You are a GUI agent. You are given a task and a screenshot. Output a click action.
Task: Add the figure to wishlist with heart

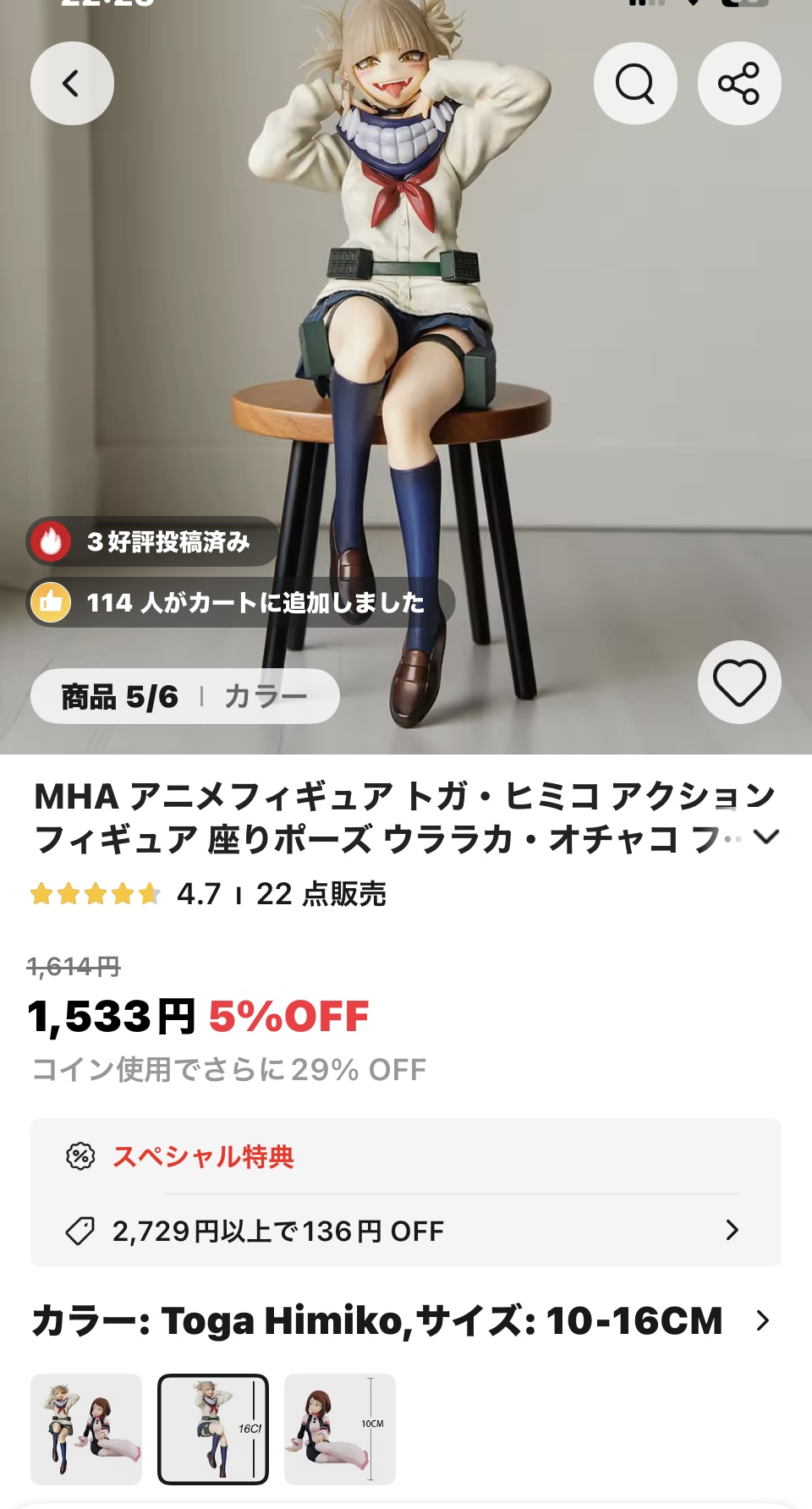coord(738,682)
